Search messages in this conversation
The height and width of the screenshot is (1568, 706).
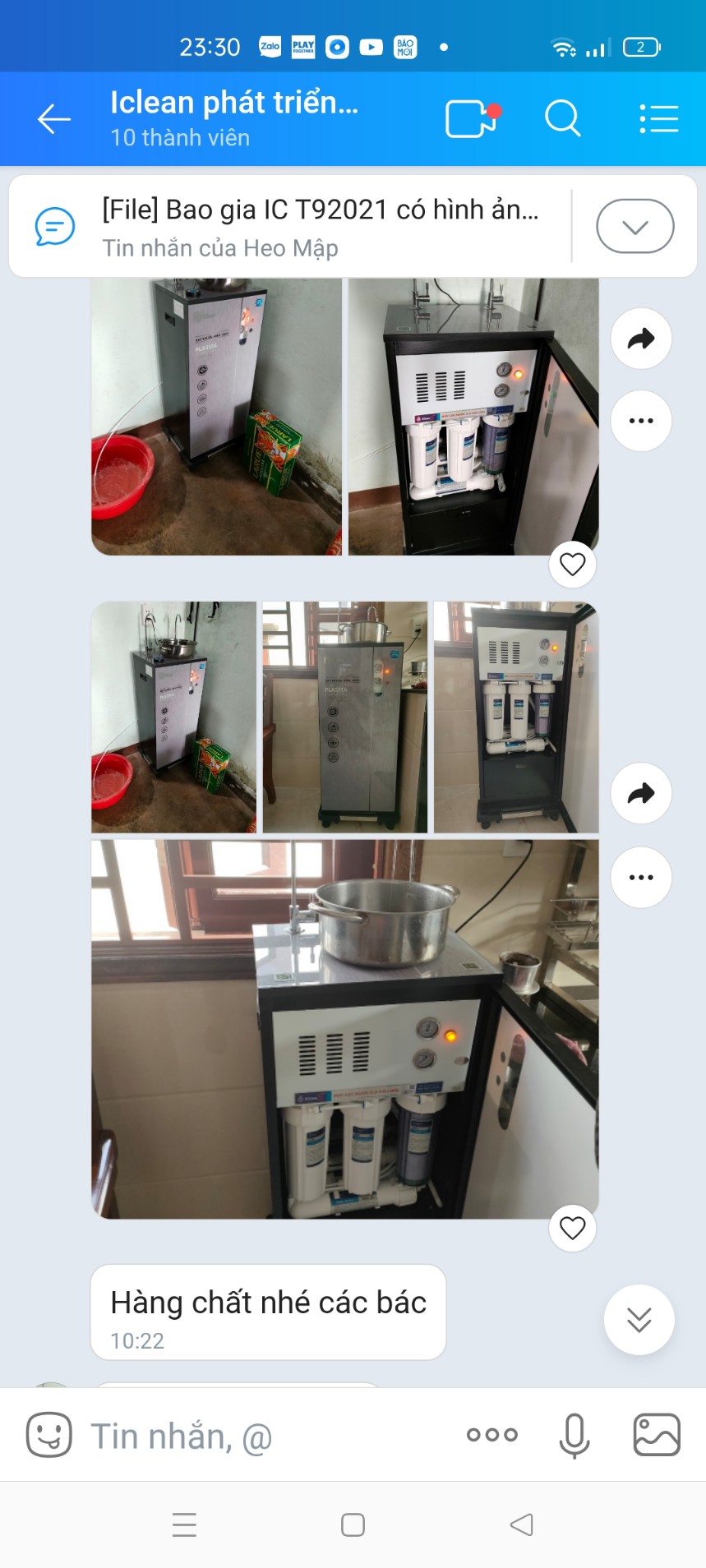click(x=563, y=119)
